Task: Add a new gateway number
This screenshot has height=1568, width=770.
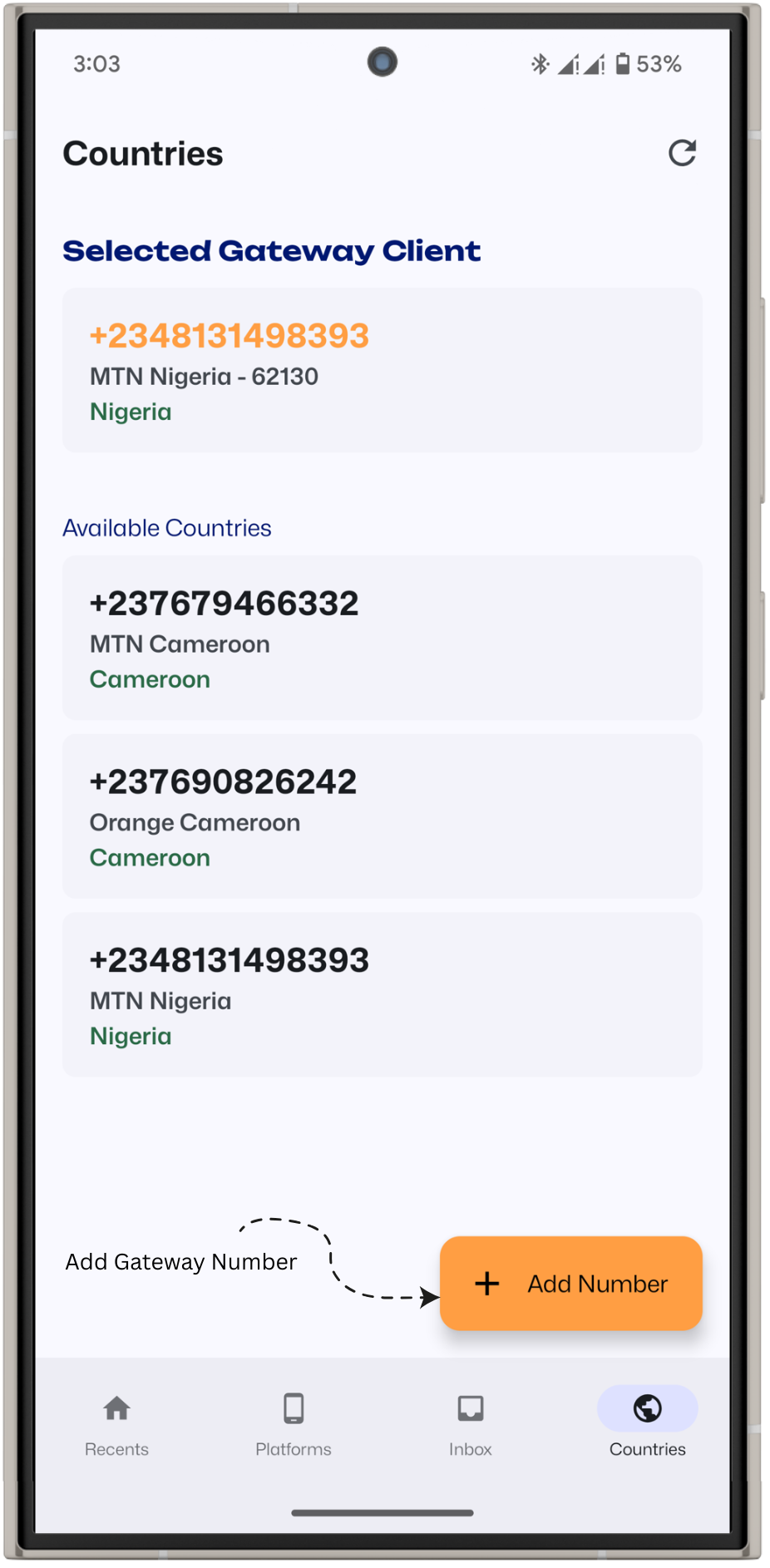Action: pos(570,1283)
